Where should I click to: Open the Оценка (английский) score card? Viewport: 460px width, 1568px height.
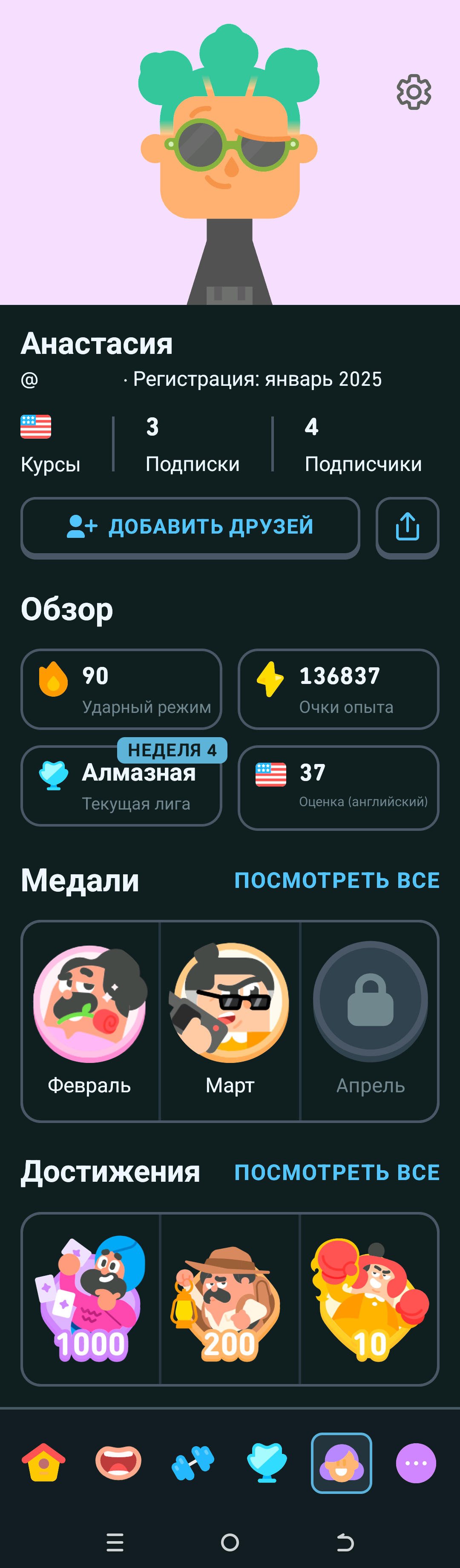click(338, 787)
